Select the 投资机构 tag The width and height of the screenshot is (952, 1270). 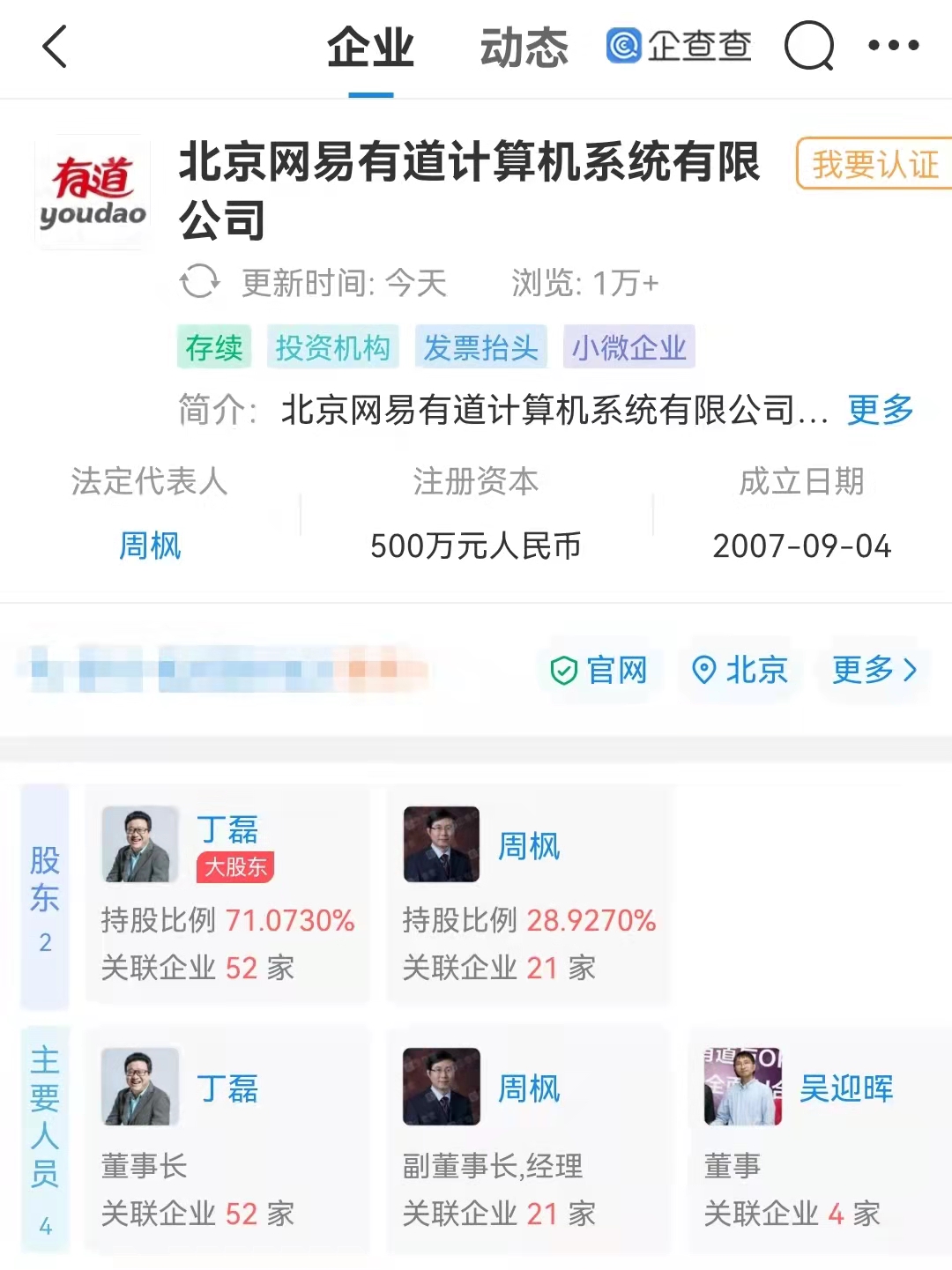point(332,347)
